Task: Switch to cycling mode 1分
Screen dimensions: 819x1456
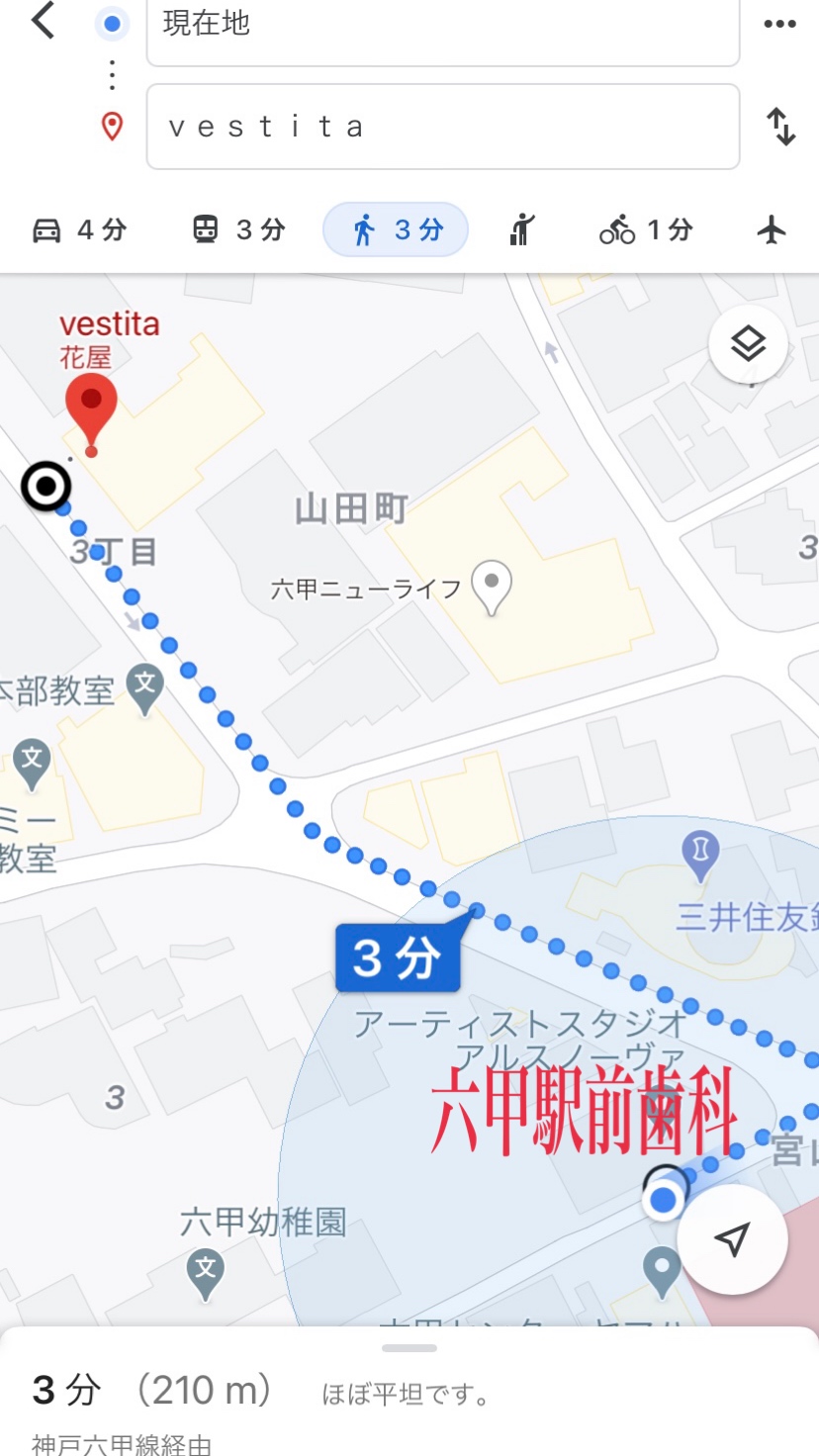Action: click(x=645, y=230)
